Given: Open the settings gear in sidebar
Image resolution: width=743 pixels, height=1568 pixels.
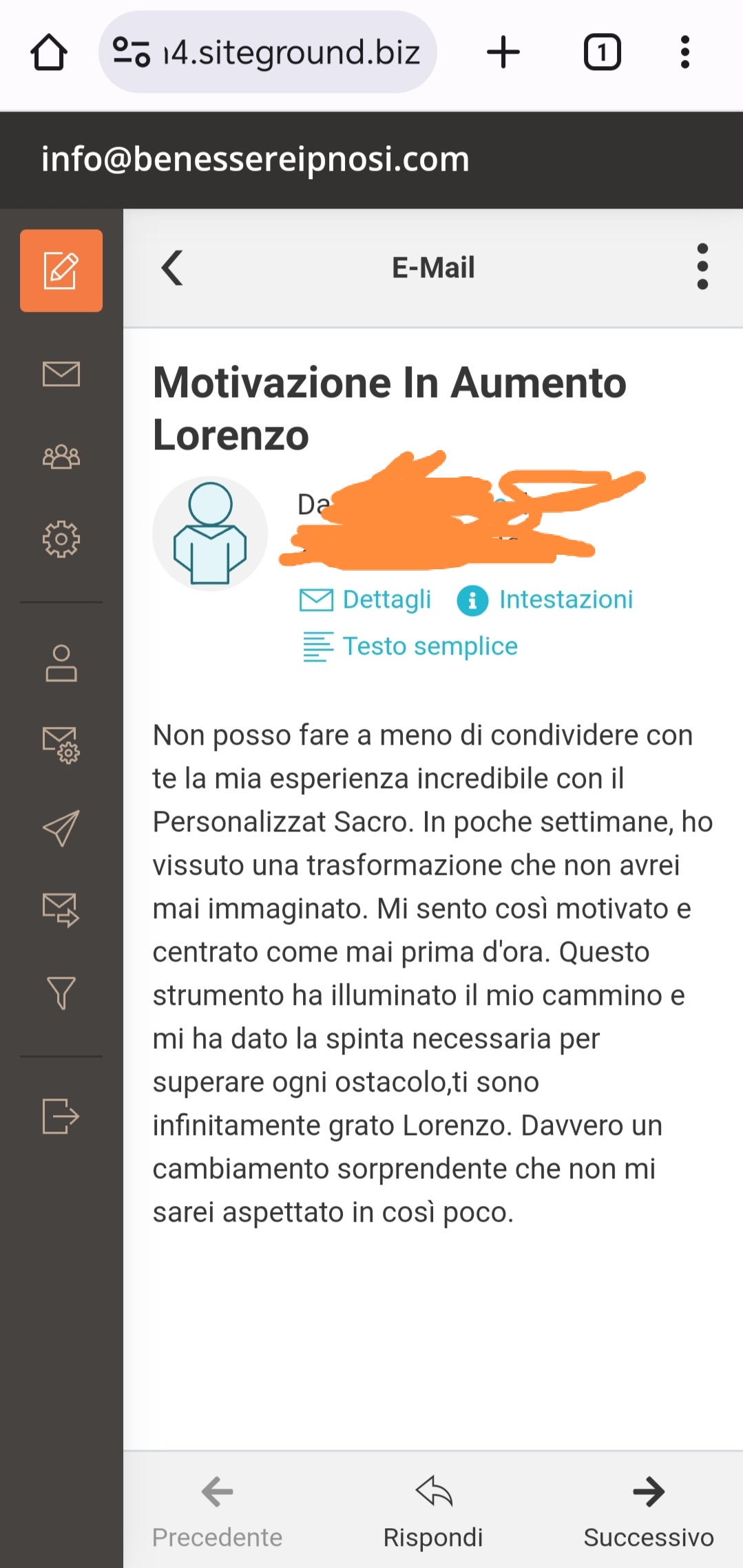Looking at the screenshot, I should pyautogui.click(x=61, y=539).
